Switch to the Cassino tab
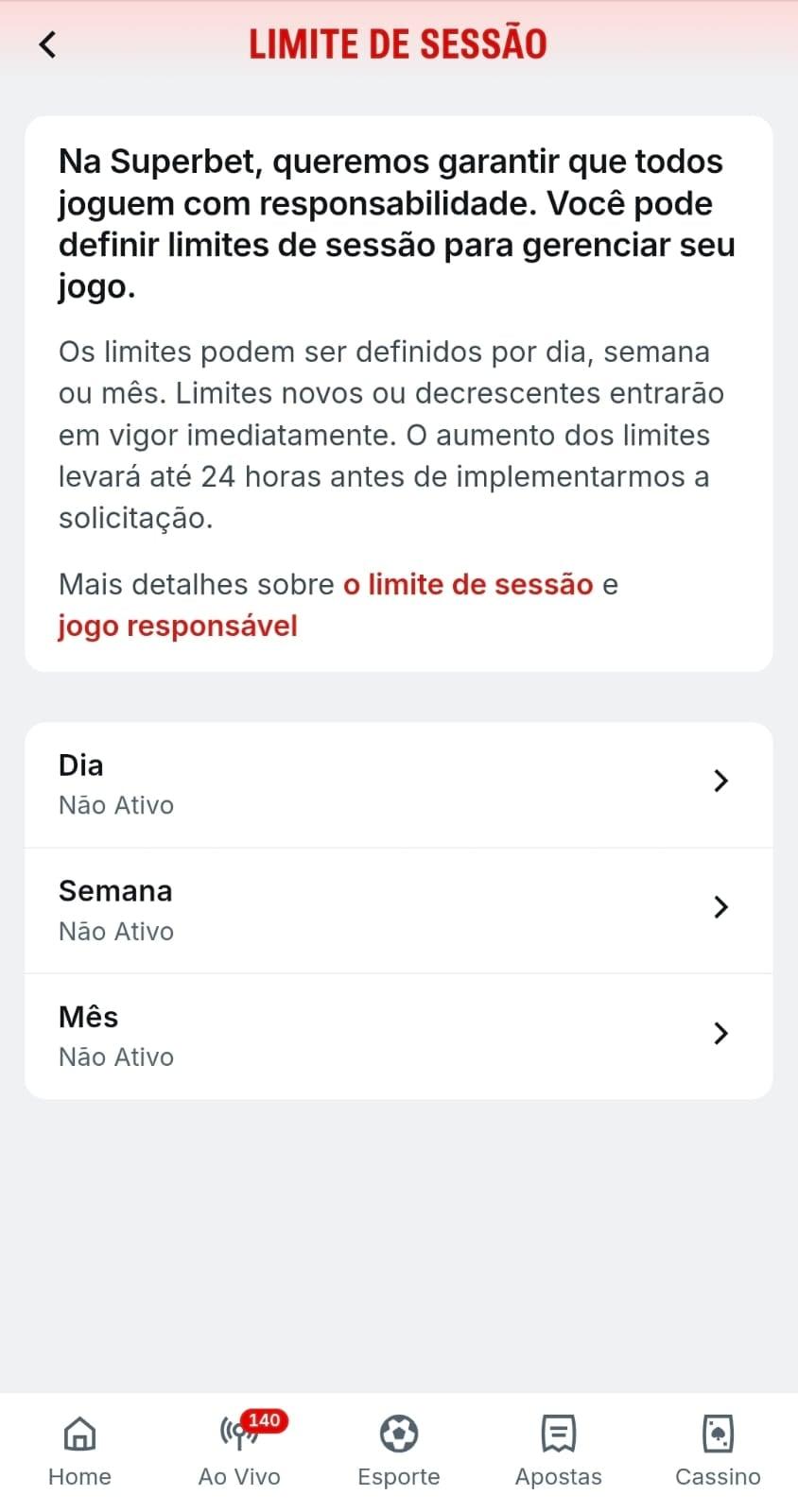 (x=718, y=1451)
